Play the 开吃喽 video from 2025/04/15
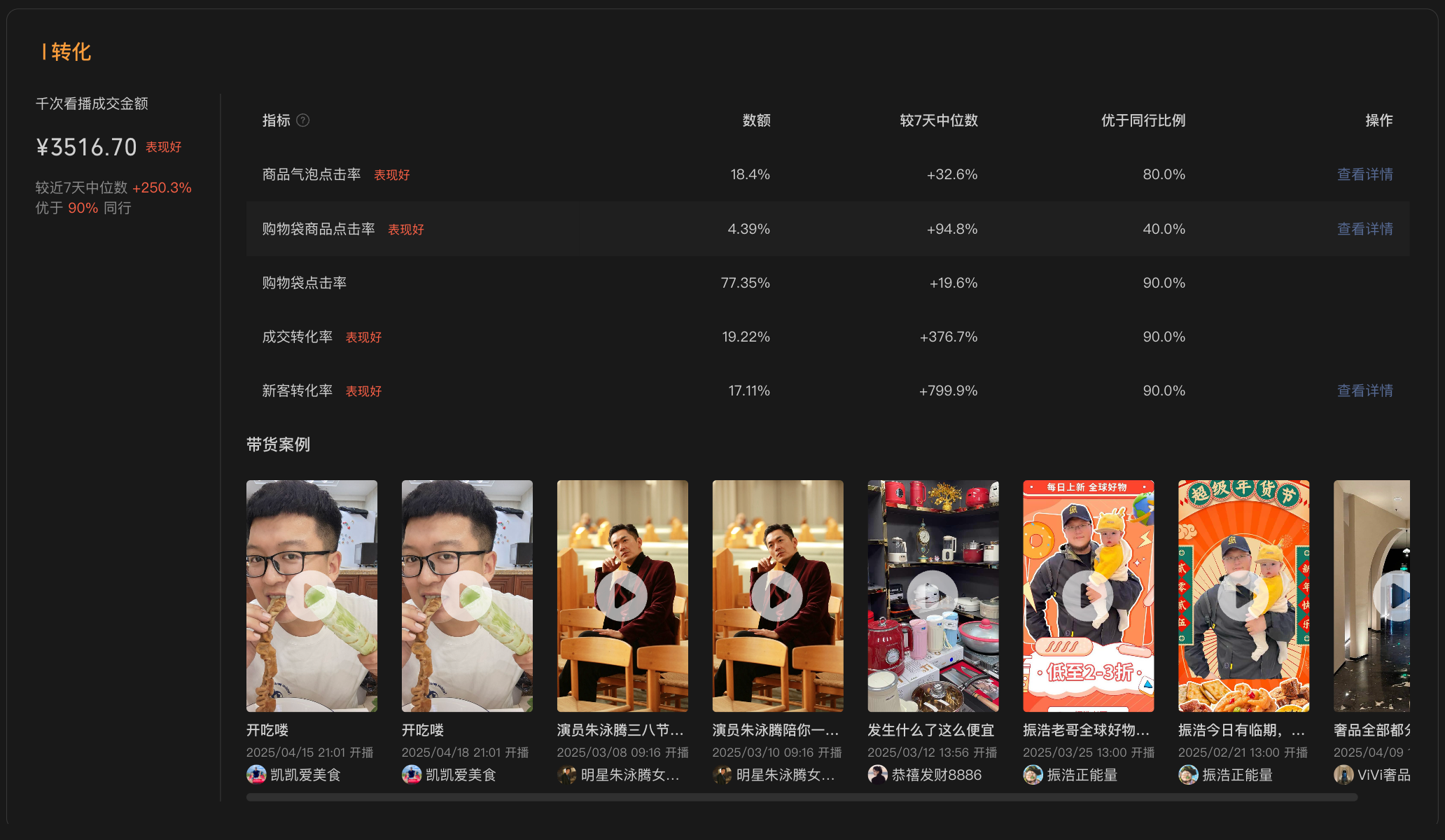This screenshot has height=840, width=1445. point(312,596)
